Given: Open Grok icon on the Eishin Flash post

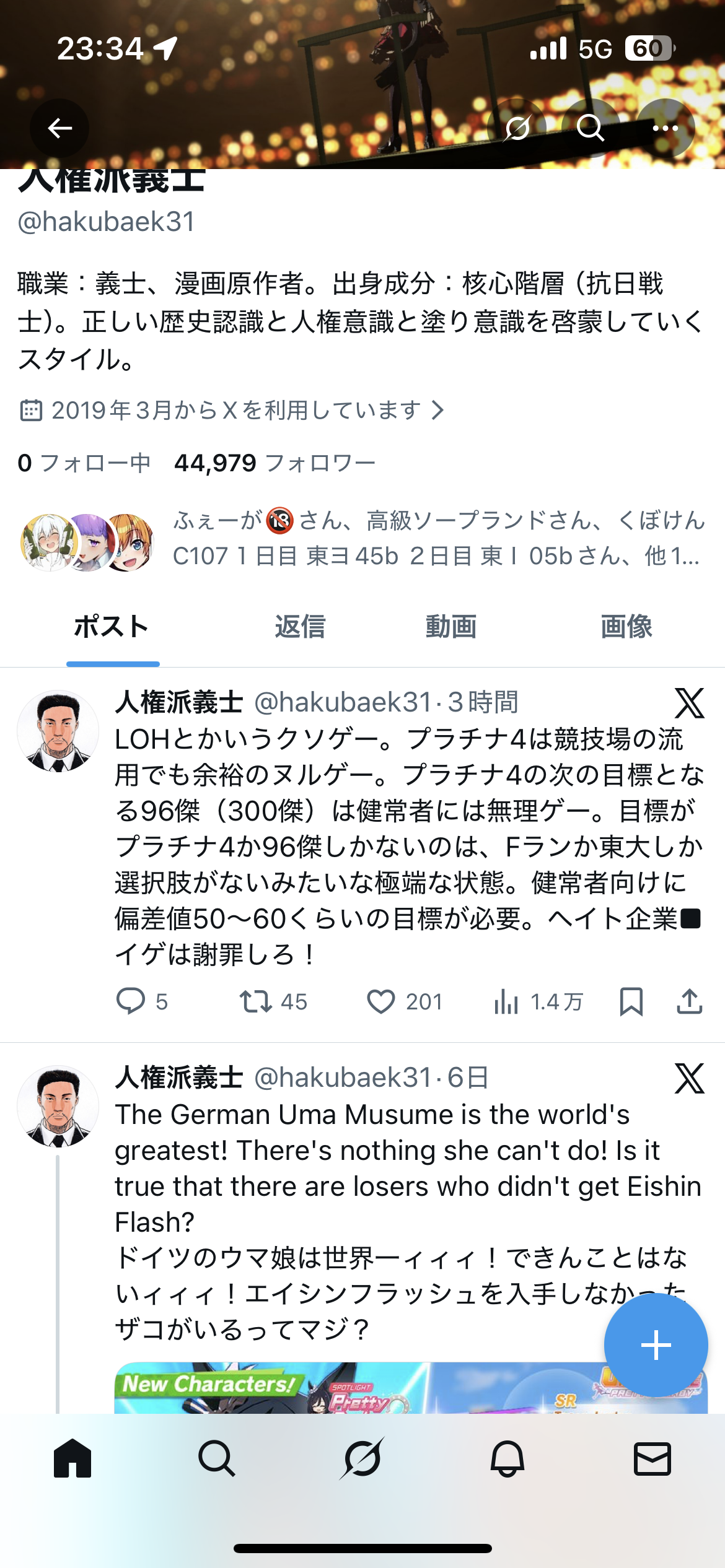Looking at the screenshot, I should tap(689, 1078).
